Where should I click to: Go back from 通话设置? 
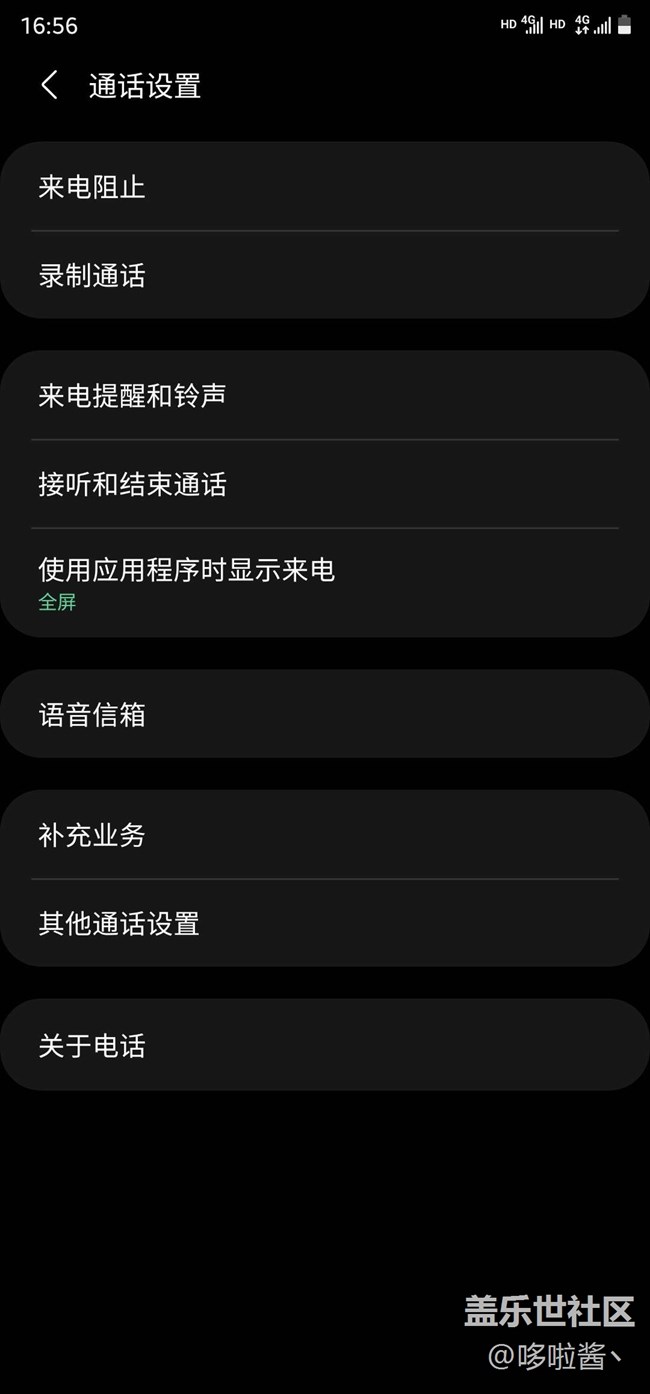49,86
